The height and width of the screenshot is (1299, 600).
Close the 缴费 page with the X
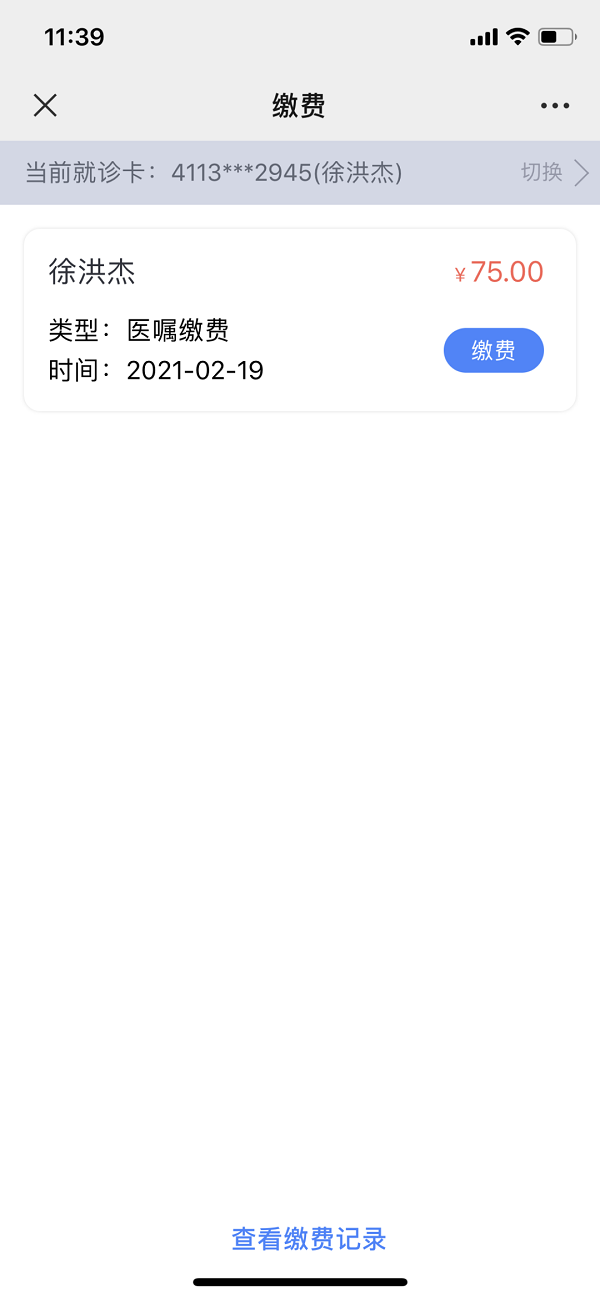[45, 105]
